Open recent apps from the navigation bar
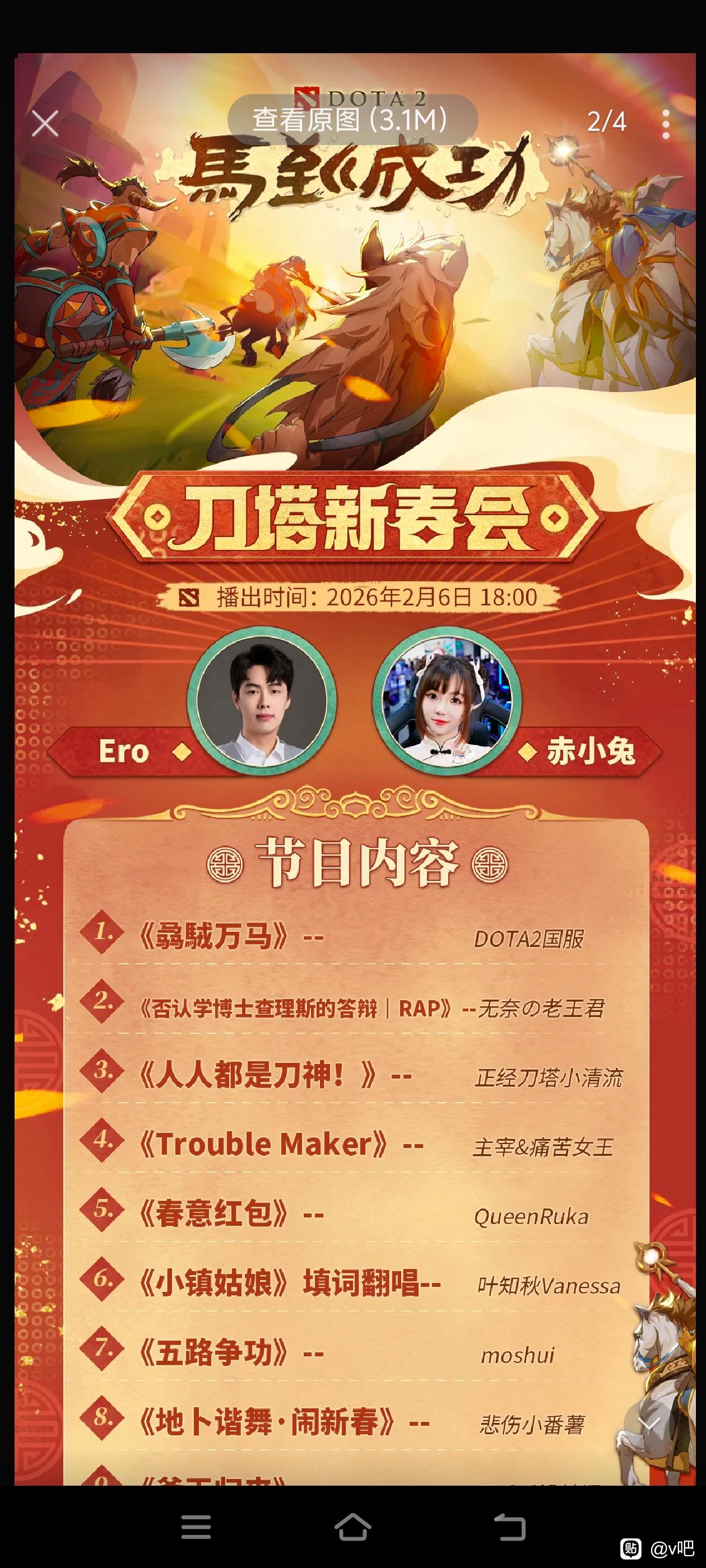Screen dimensions: 706x1568 196,1527
